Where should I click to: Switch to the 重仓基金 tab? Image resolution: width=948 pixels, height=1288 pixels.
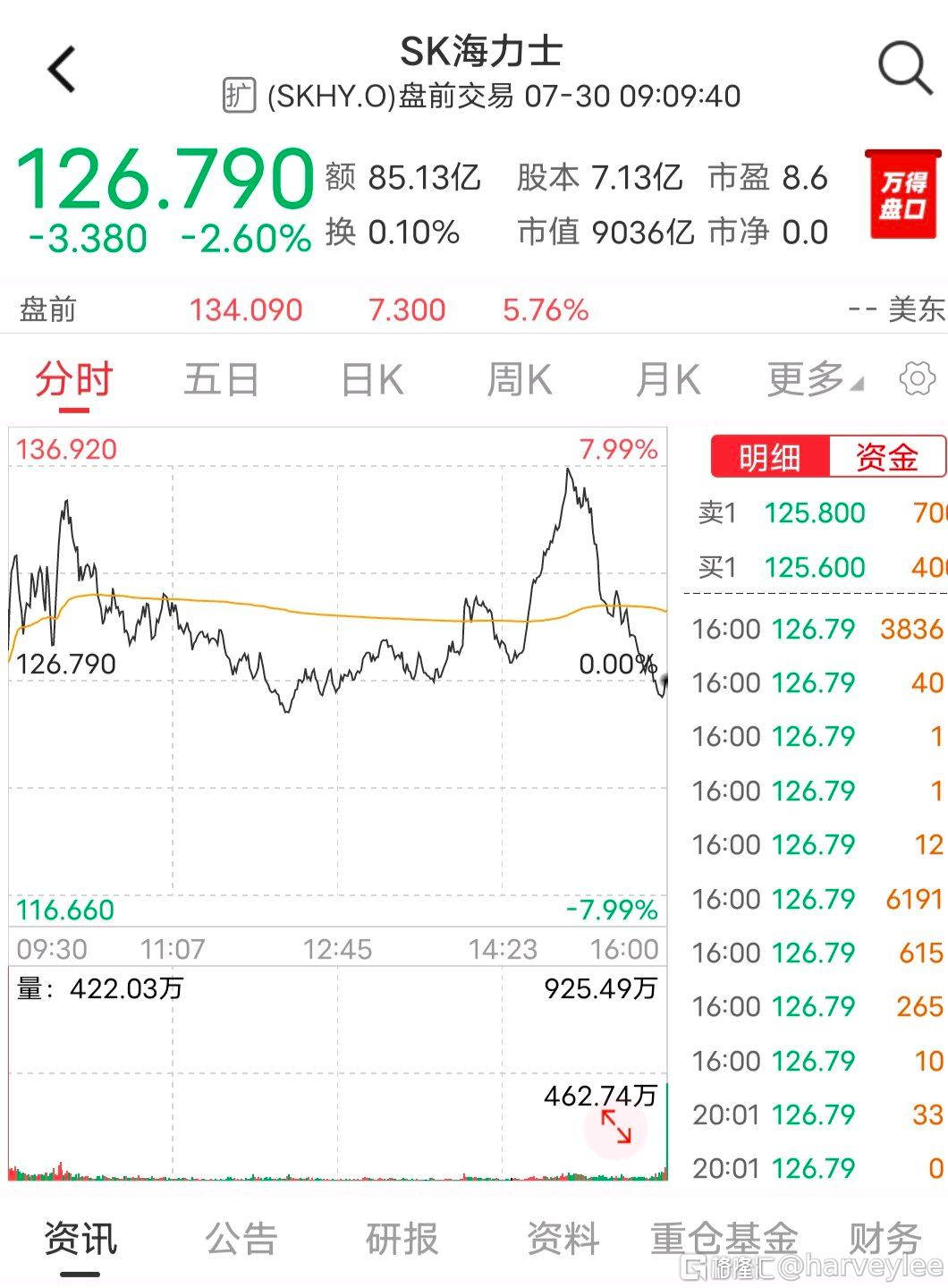tap(724, 1239)
